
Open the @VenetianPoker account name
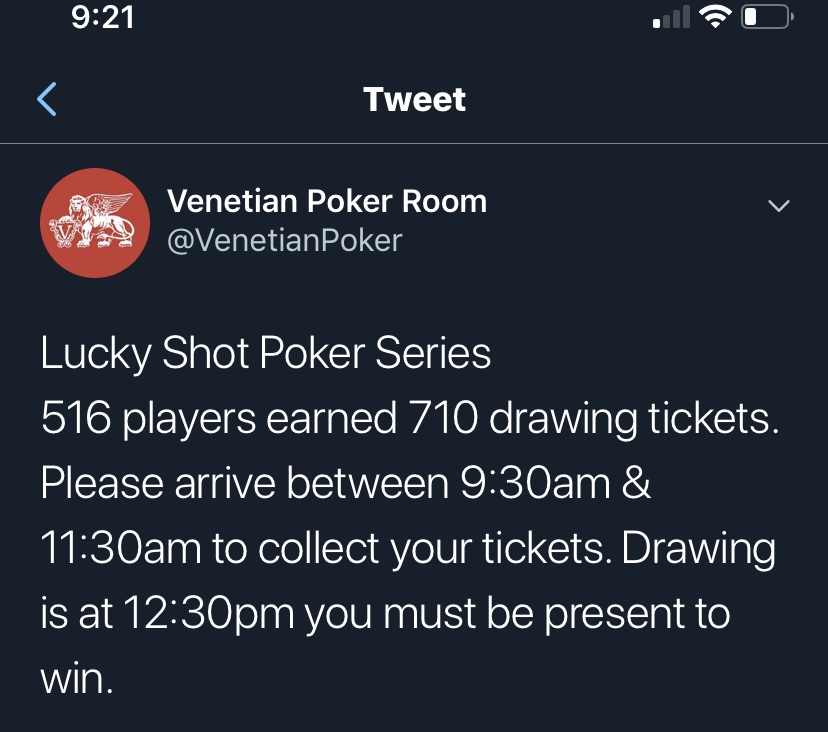pos(285,240)
